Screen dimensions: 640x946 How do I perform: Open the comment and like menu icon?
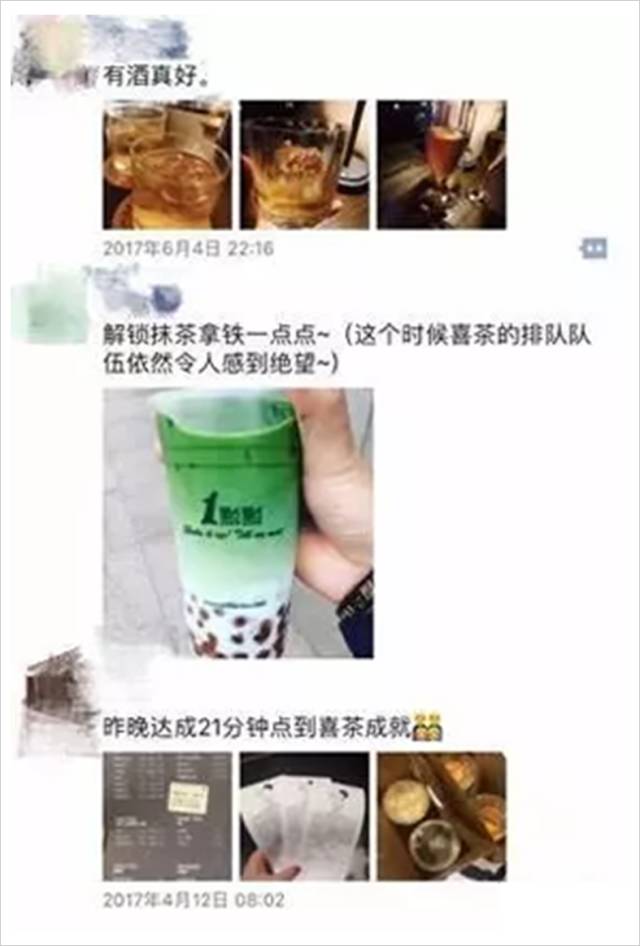point(594,248)
